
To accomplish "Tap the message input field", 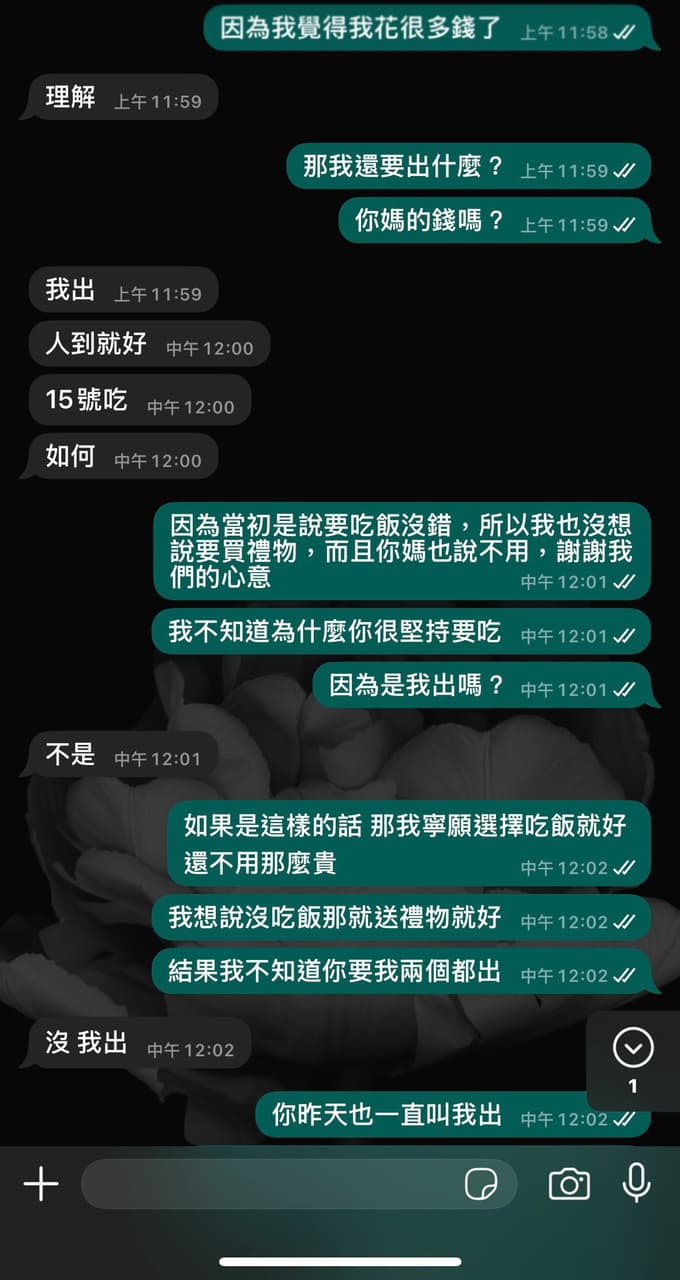I will (270, 1185).
